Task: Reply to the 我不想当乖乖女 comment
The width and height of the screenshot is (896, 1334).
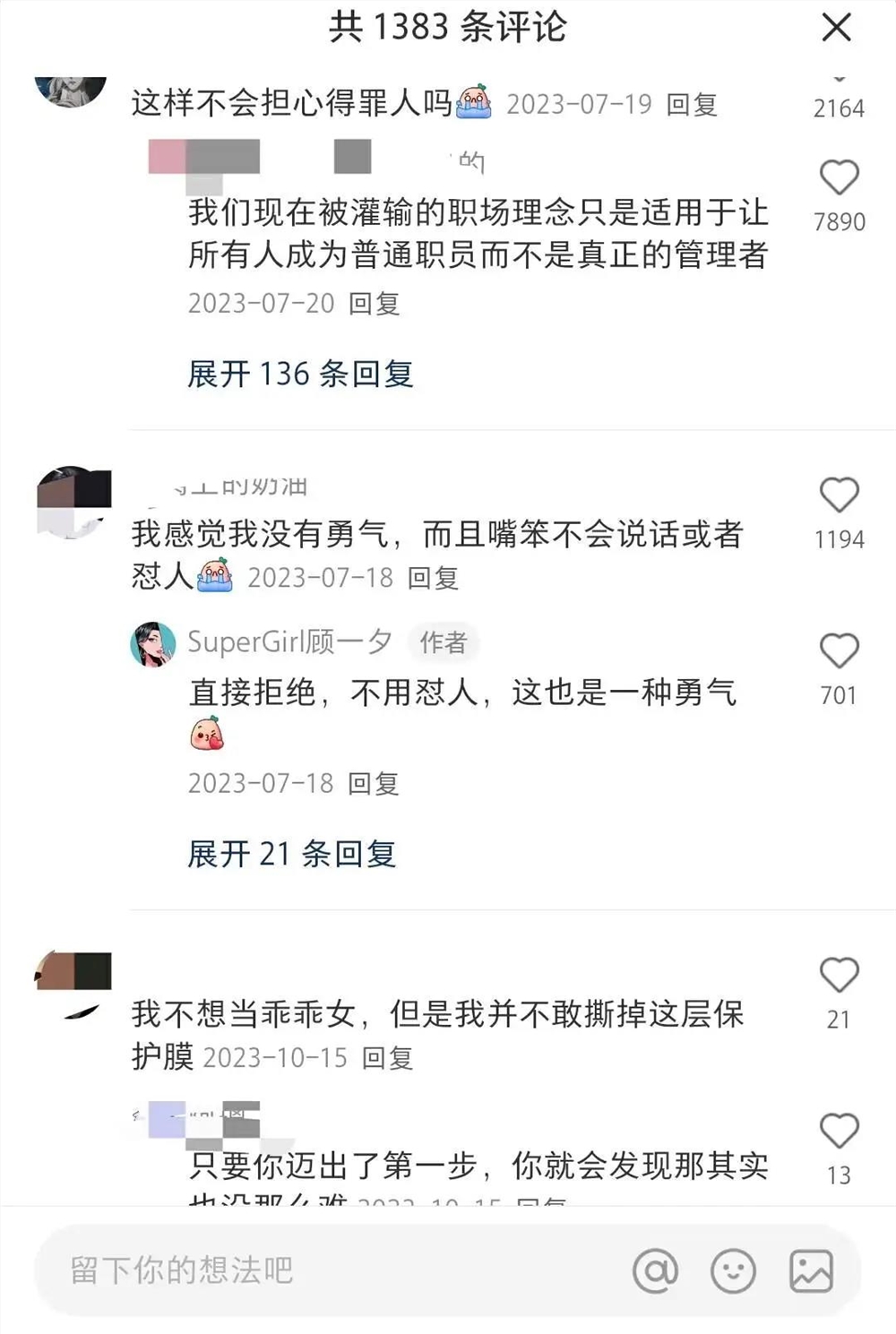Action: 389,1058
